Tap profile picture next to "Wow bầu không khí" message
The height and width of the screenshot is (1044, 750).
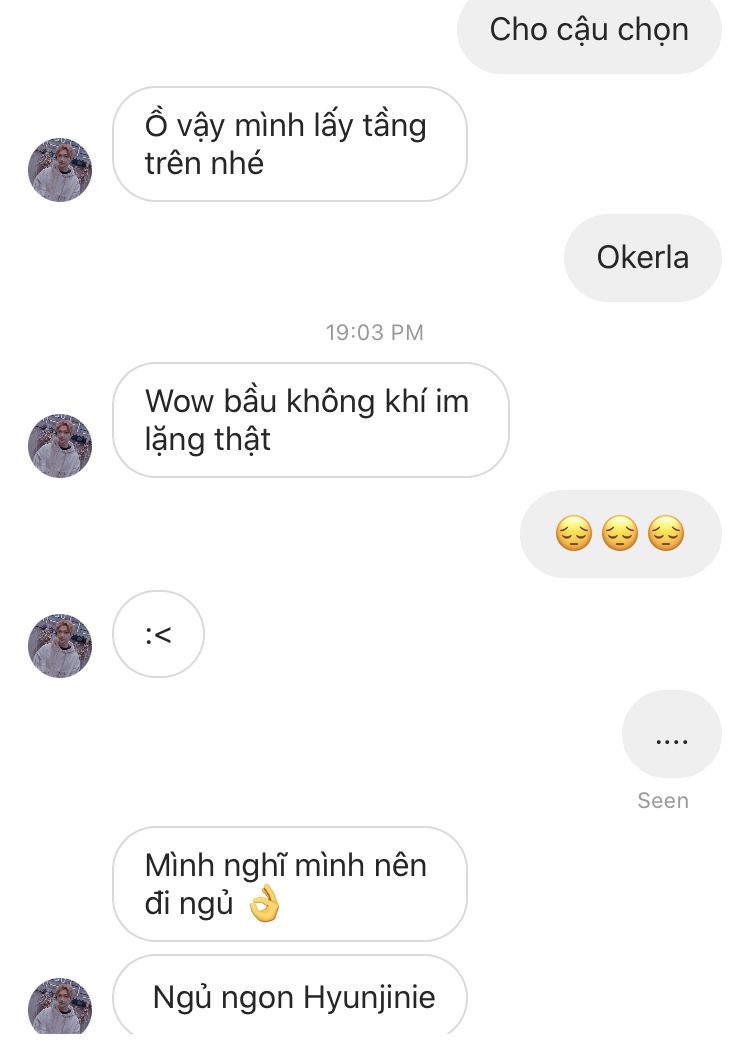click(x=60, y=446)
